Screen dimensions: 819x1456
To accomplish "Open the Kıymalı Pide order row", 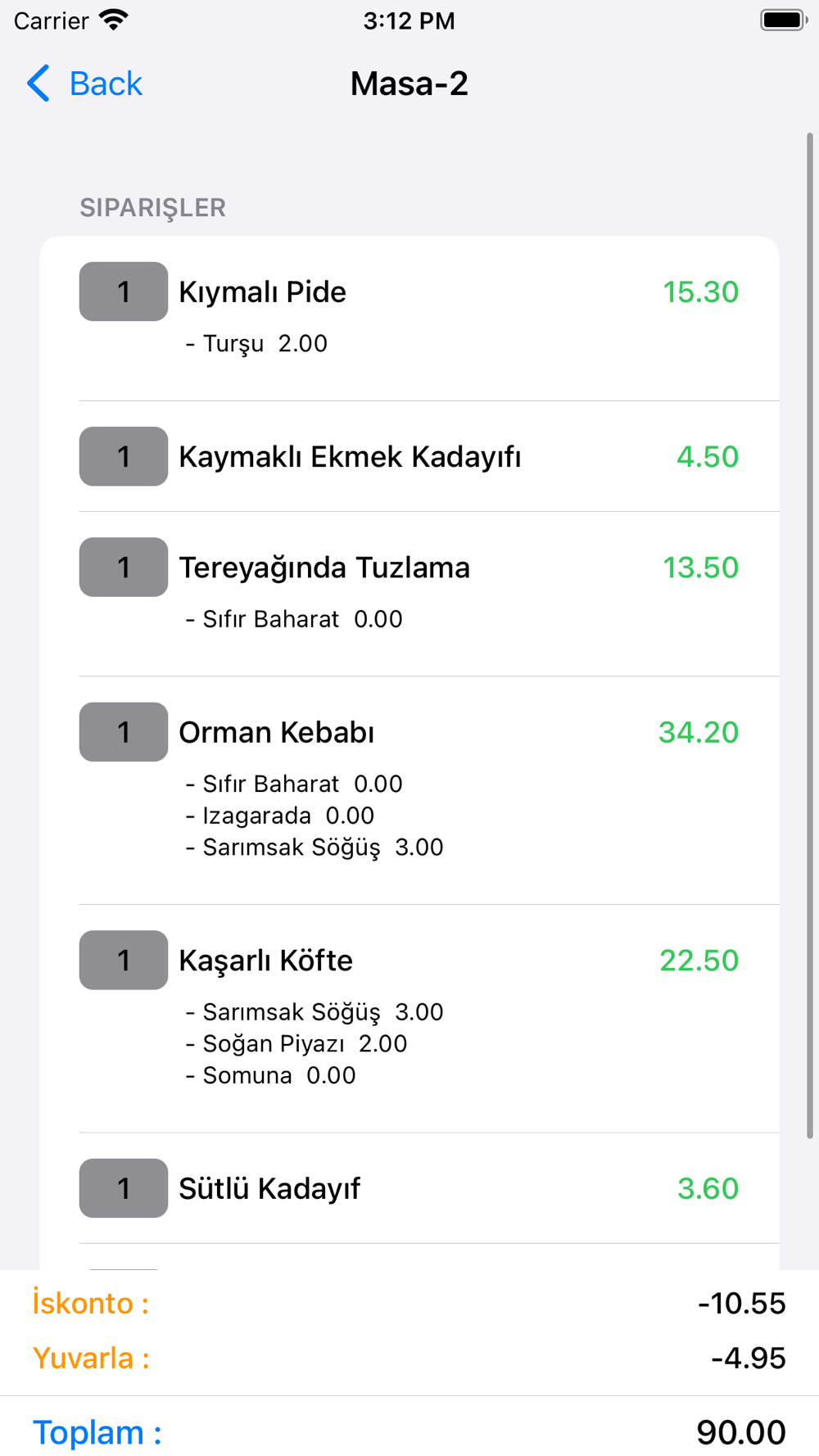I will point(409,319).
